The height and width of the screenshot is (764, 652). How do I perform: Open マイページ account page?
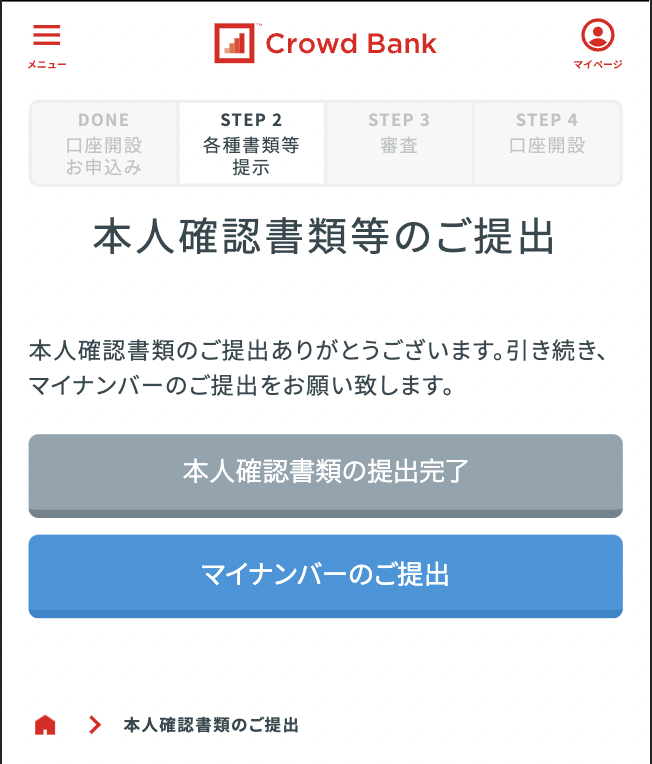[x=597, y=43]
